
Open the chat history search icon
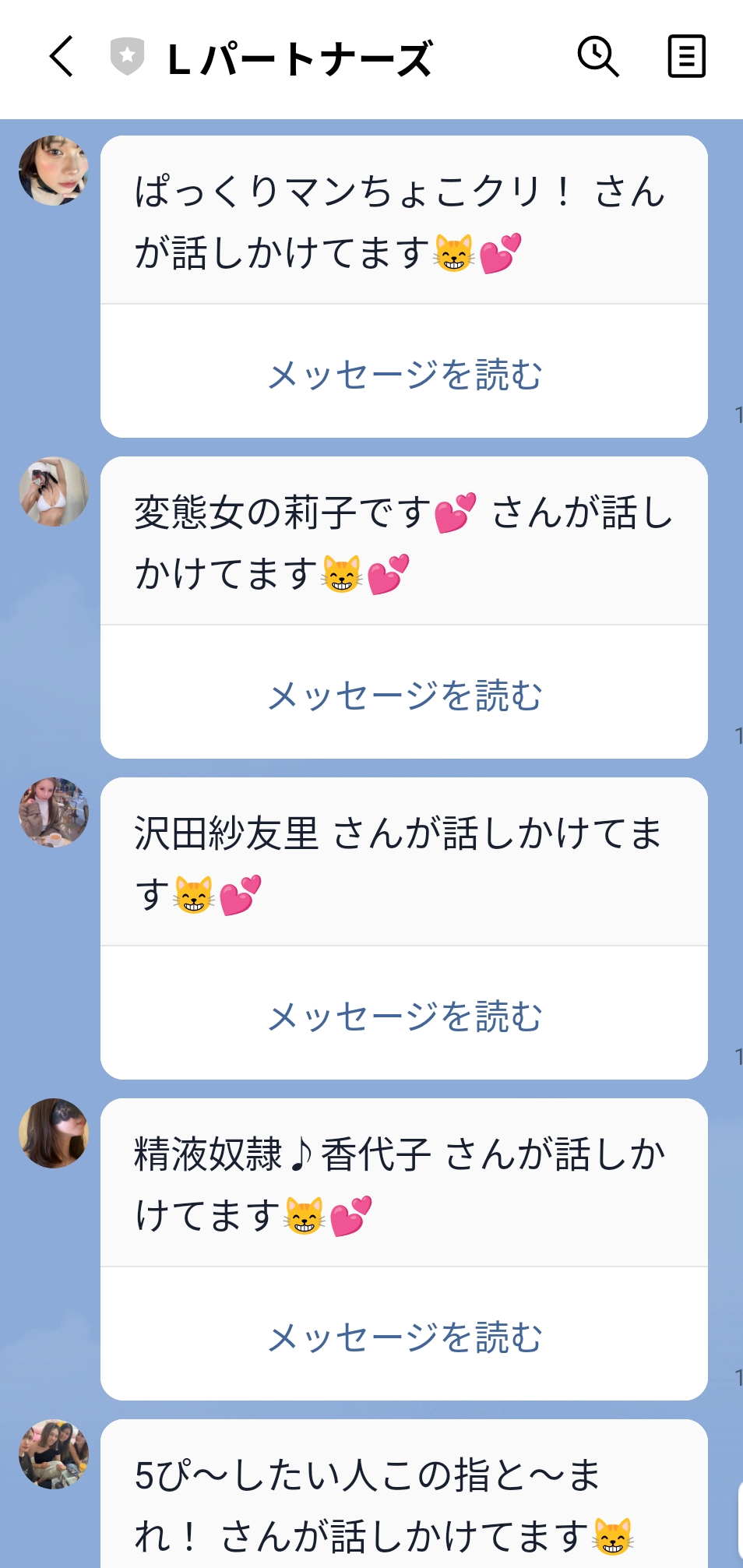point(597,58)
